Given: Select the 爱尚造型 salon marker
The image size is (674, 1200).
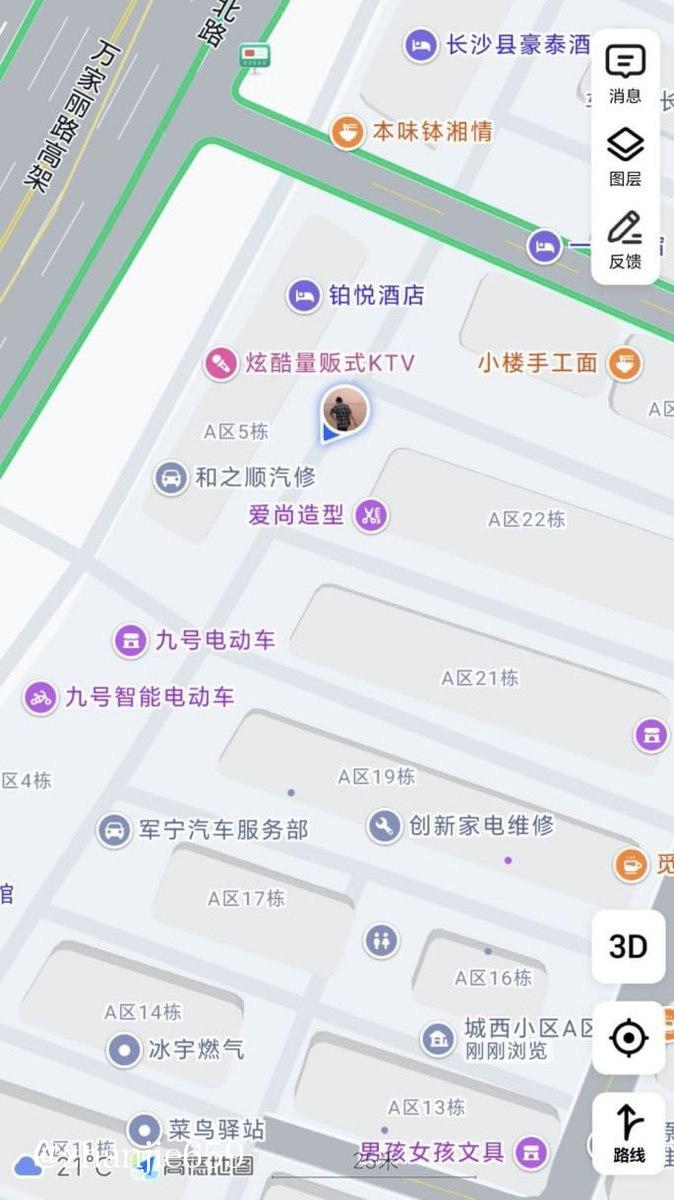Looking at the screenshot, I should (371, 516).
